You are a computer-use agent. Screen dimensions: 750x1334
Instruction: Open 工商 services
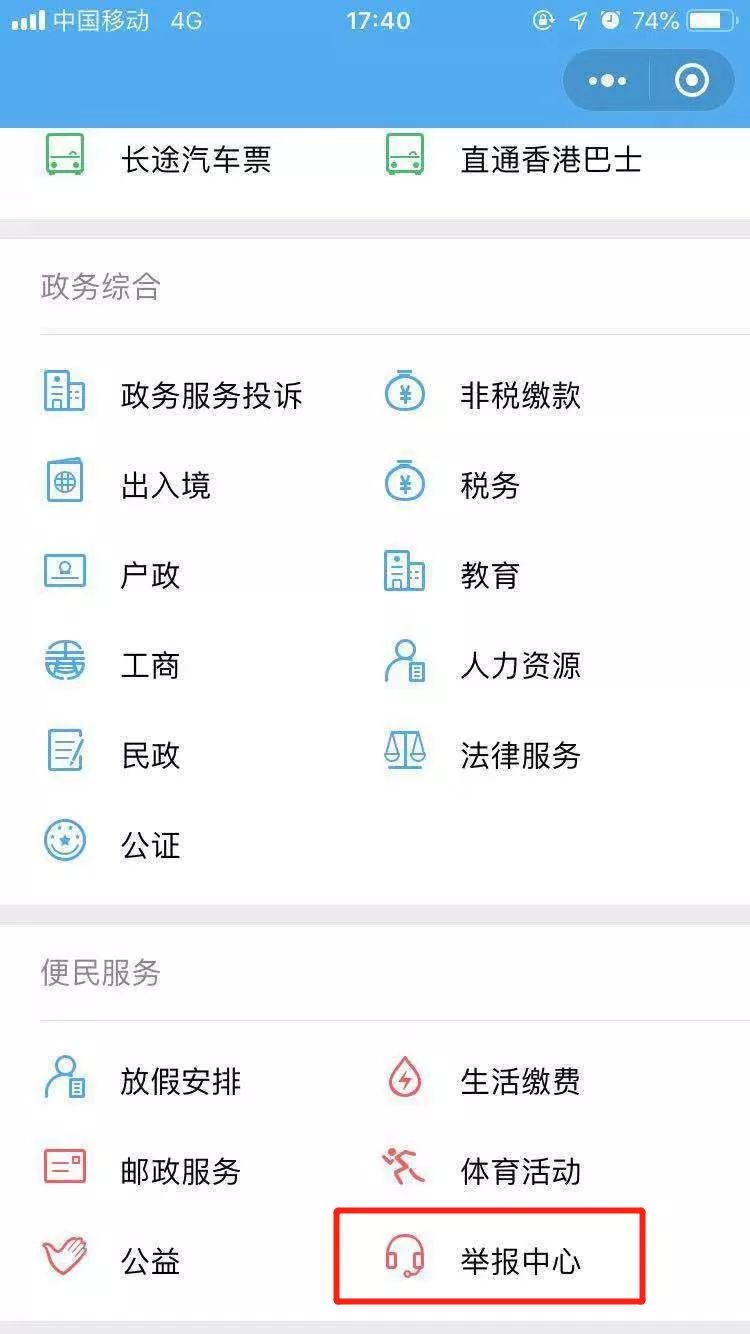113,665
